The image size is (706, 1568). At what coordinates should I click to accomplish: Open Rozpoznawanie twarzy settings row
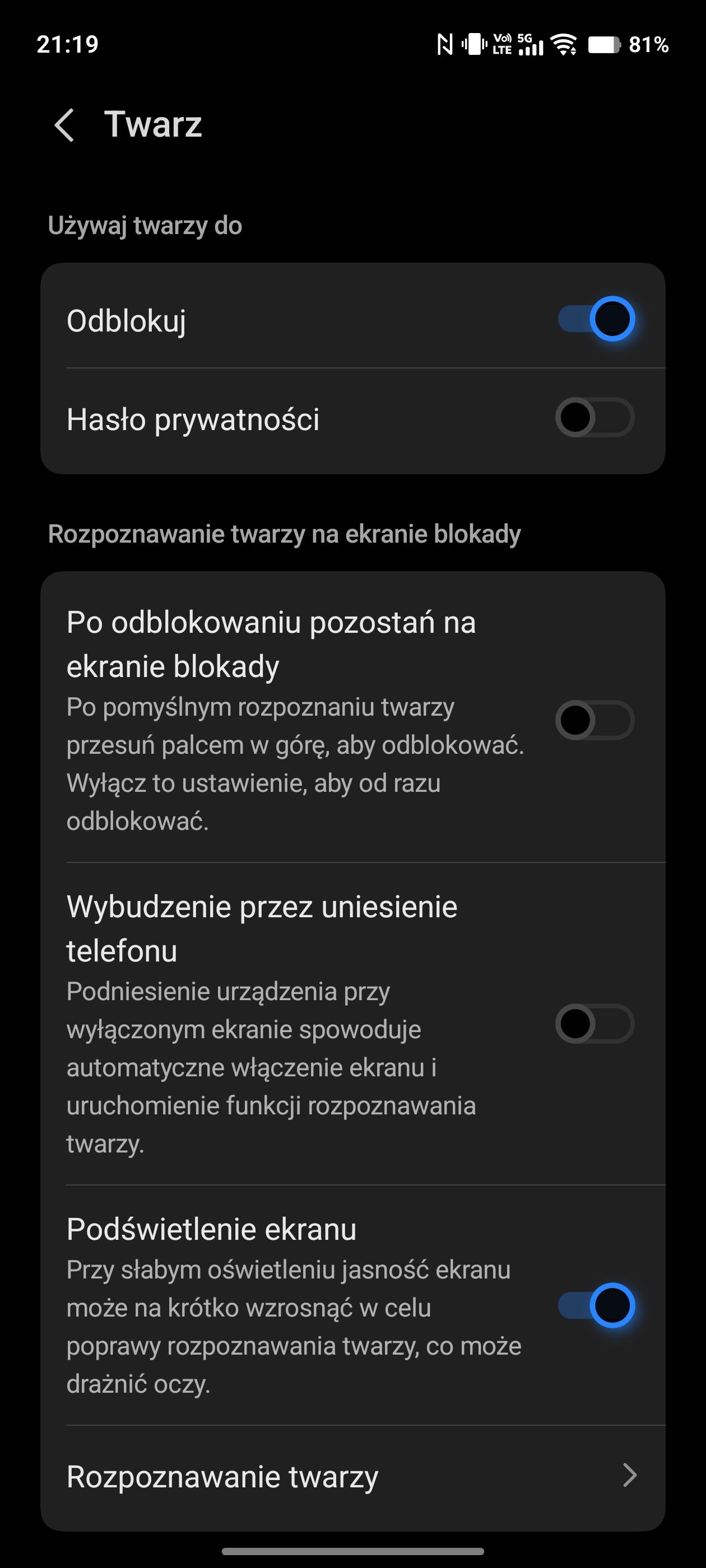(352, 1477)
